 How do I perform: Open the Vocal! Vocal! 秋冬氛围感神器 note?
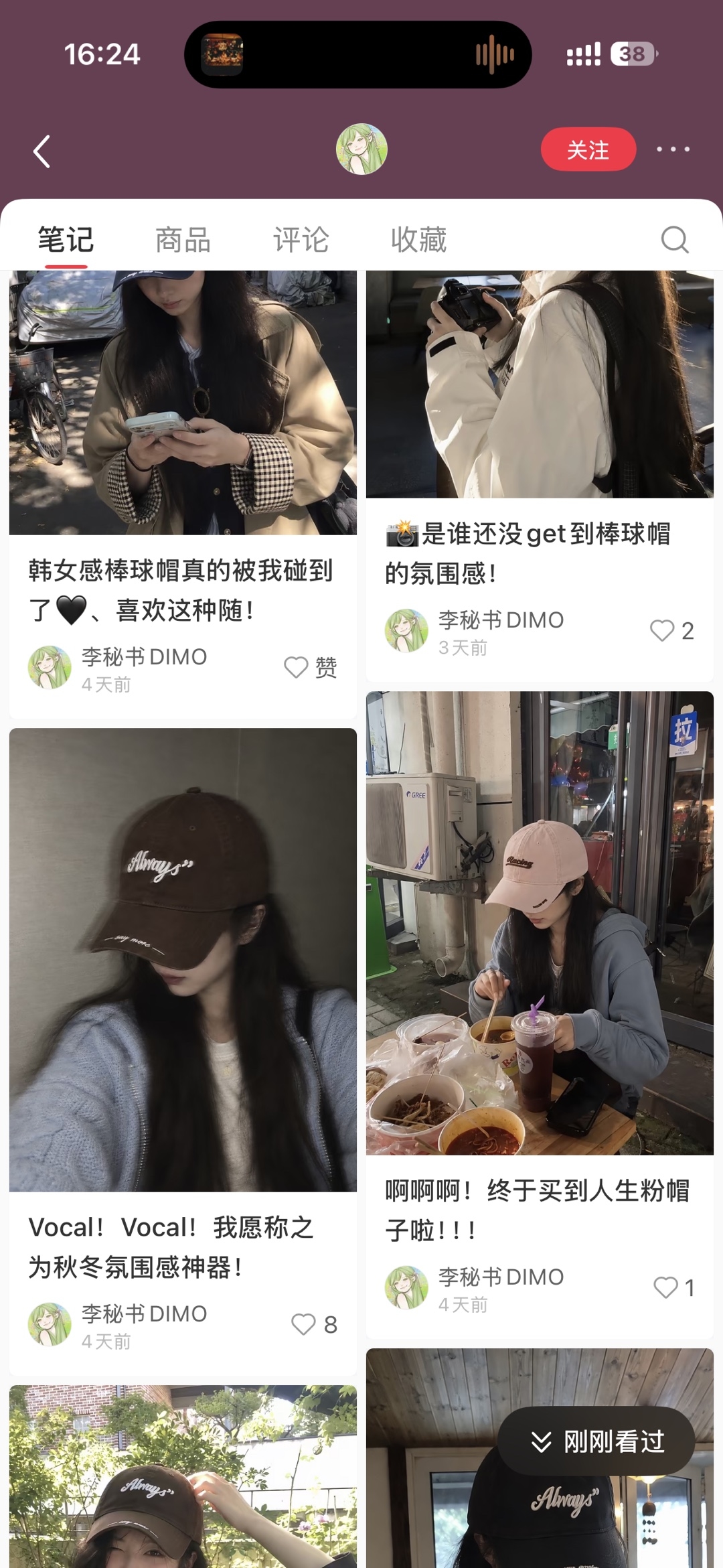pos(183,1052)
